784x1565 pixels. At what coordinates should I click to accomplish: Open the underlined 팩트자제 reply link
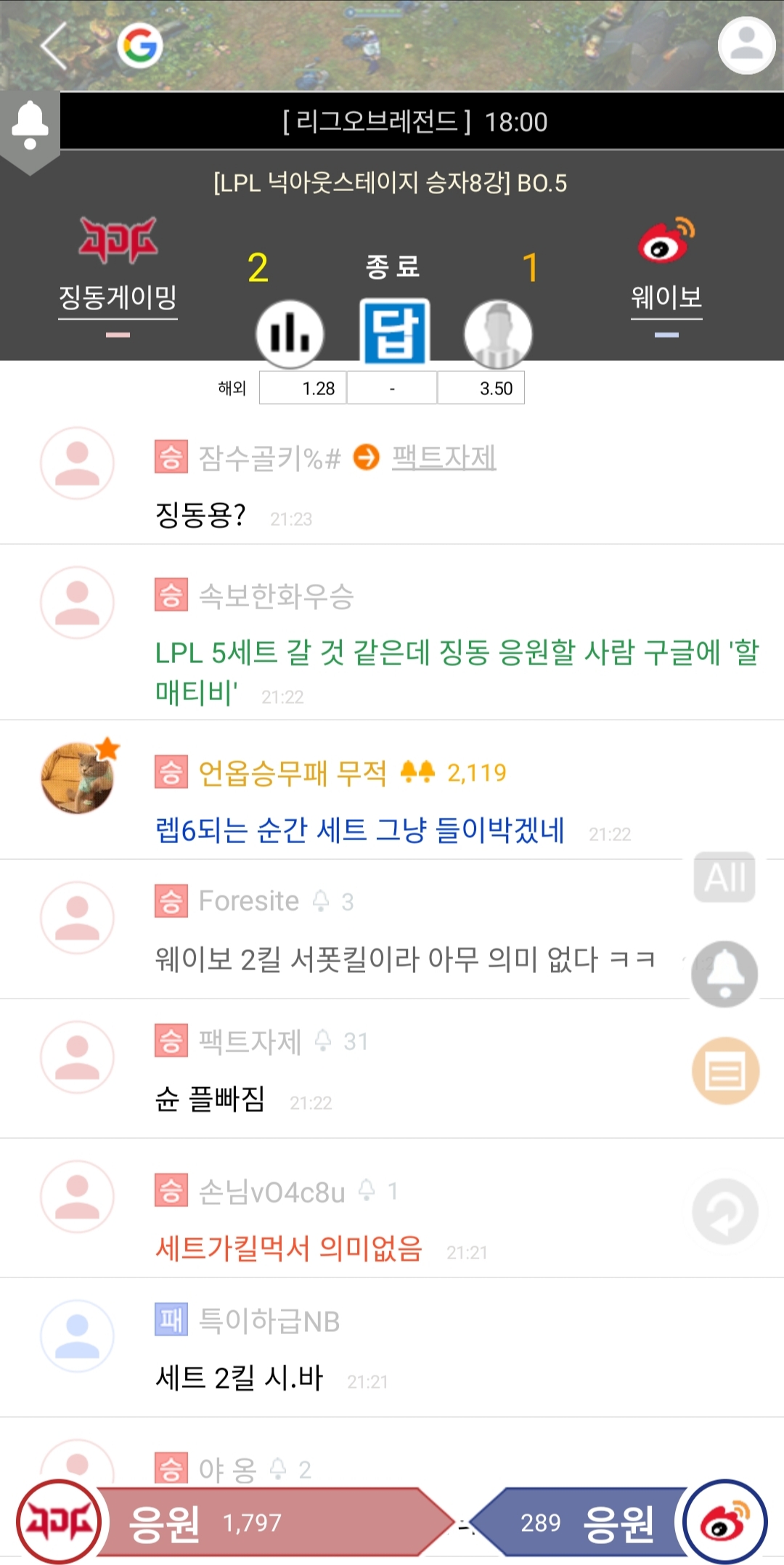click(x=444, y=458)
